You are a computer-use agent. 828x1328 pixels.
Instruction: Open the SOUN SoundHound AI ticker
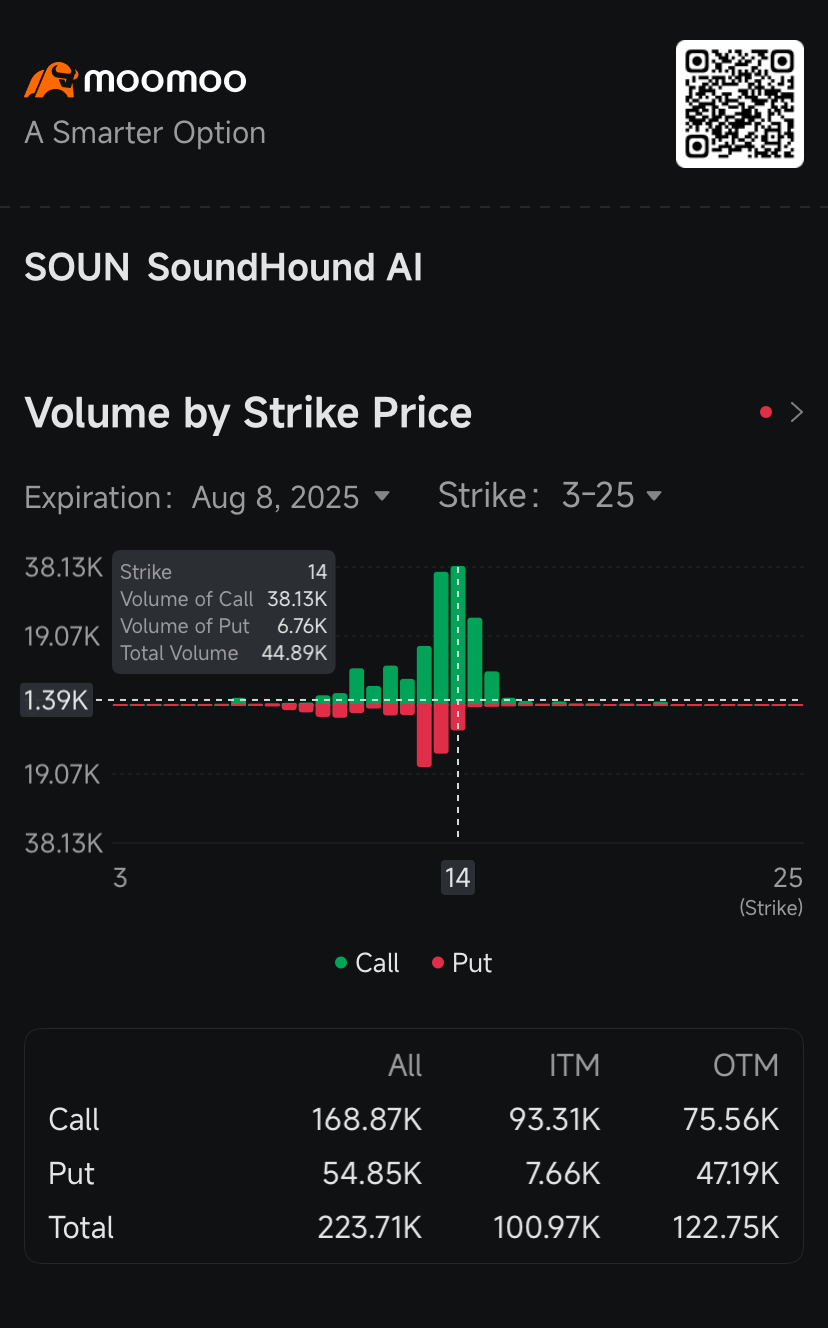point(223,267)
